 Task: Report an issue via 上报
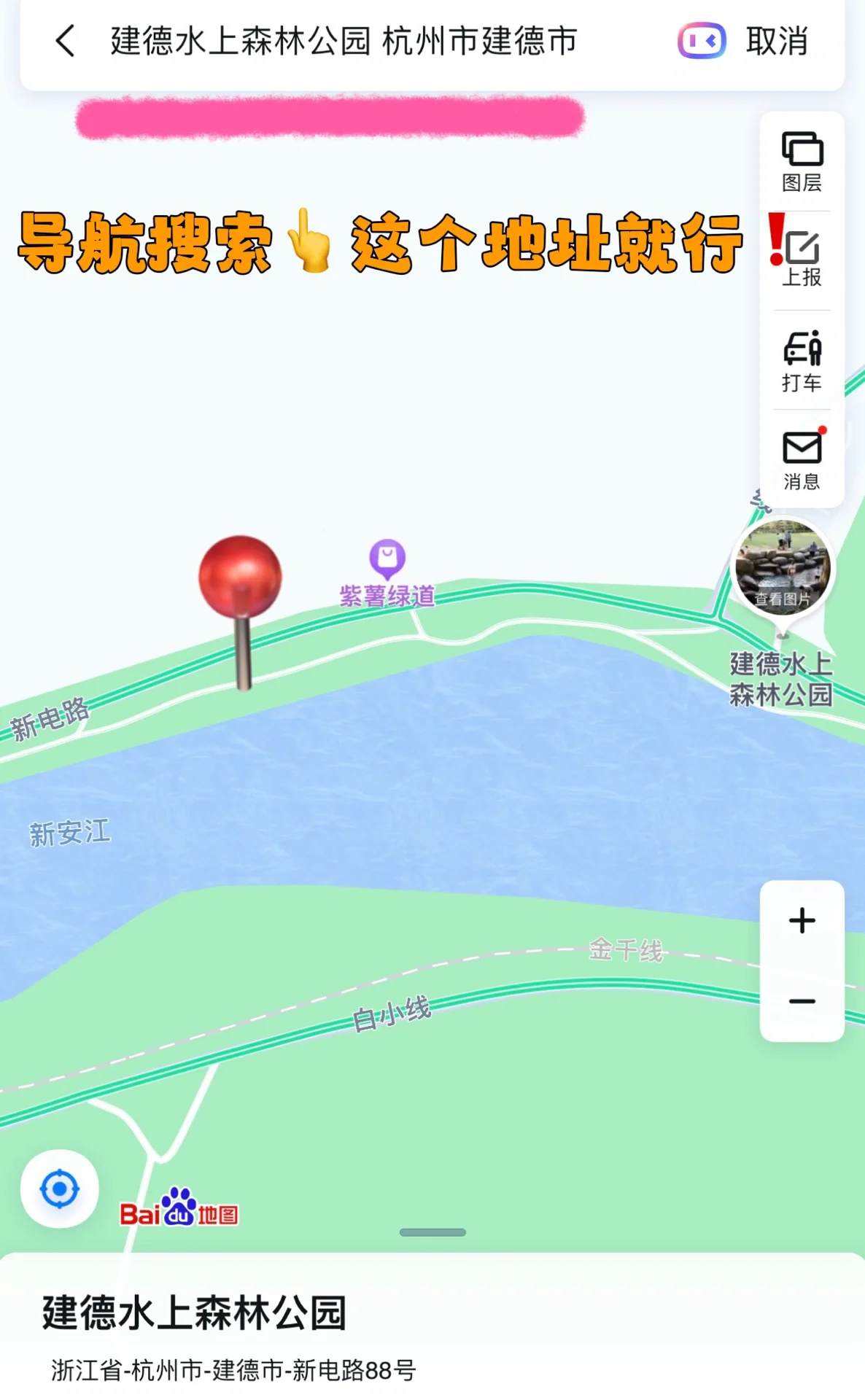(802, 259)
